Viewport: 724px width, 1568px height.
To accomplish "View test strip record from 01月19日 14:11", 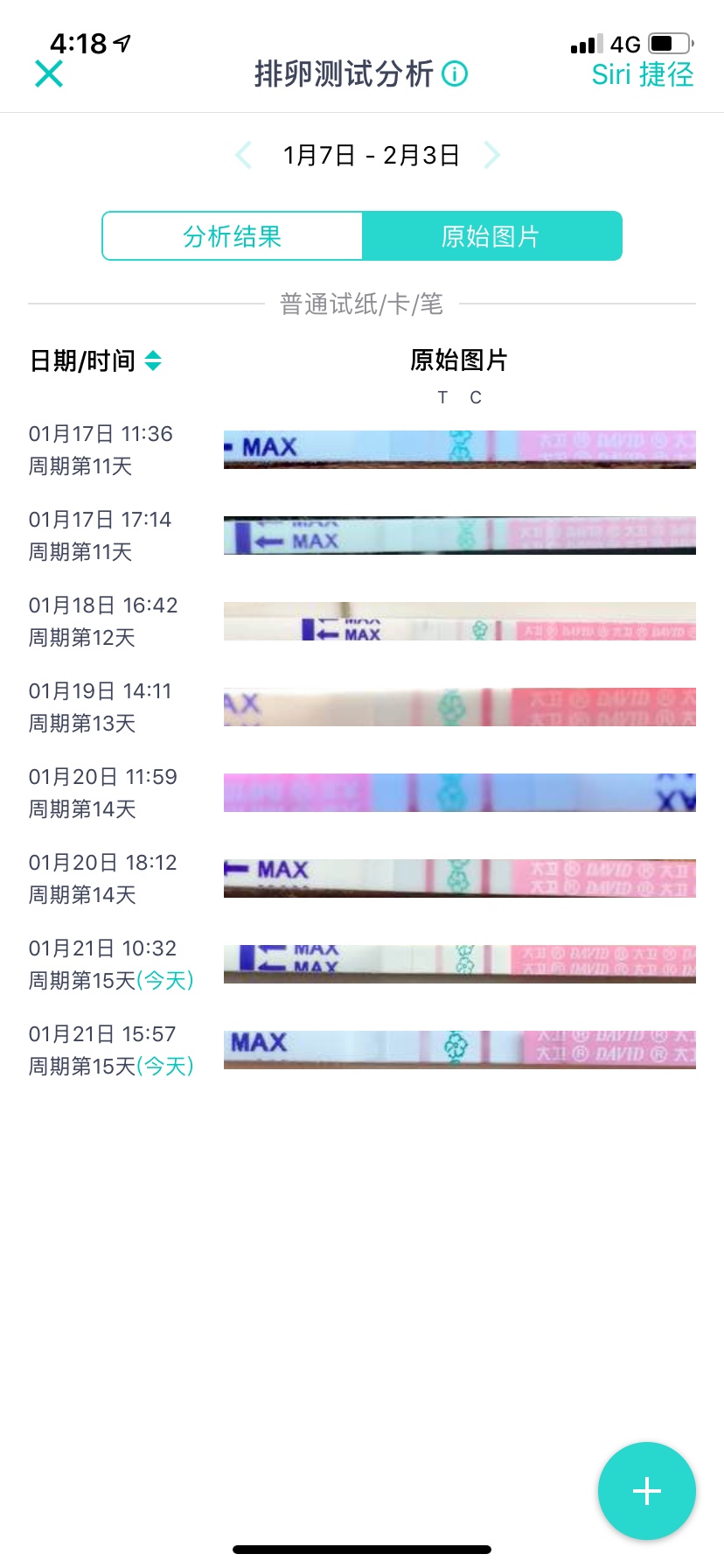I will tap(459, 707).
